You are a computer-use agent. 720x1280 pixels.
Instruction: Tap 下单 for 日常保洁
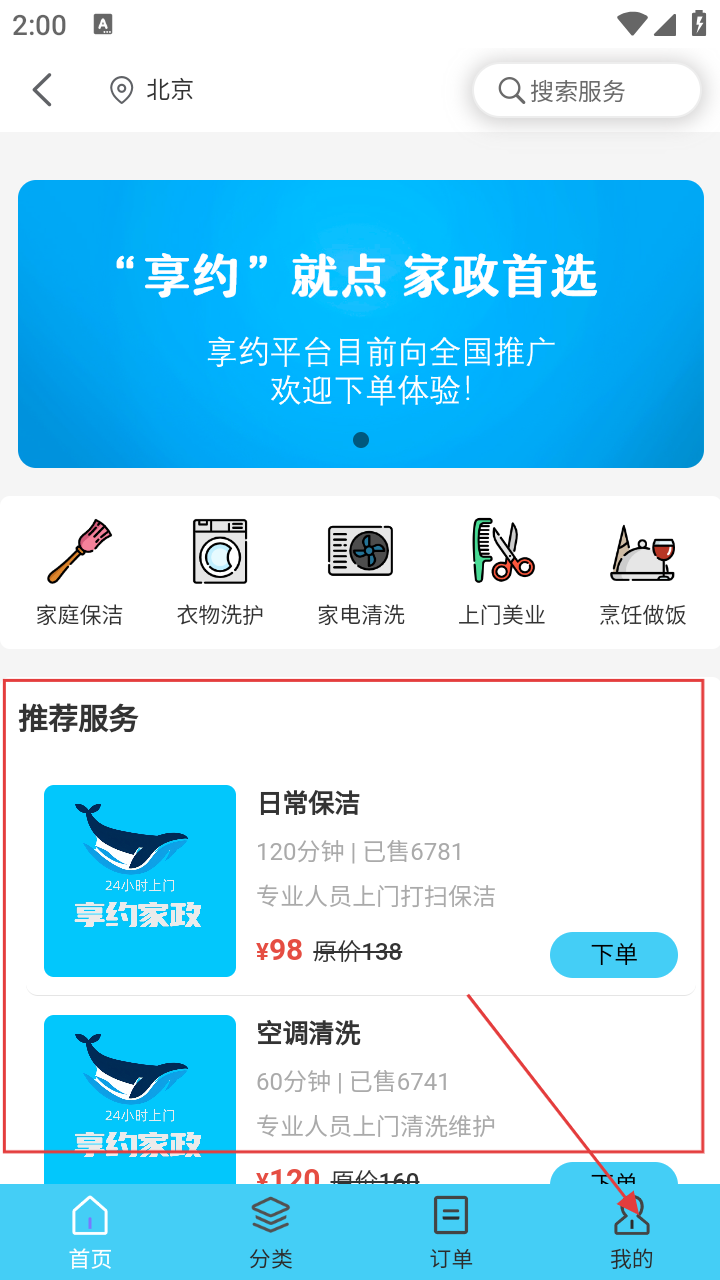[613, 954]
